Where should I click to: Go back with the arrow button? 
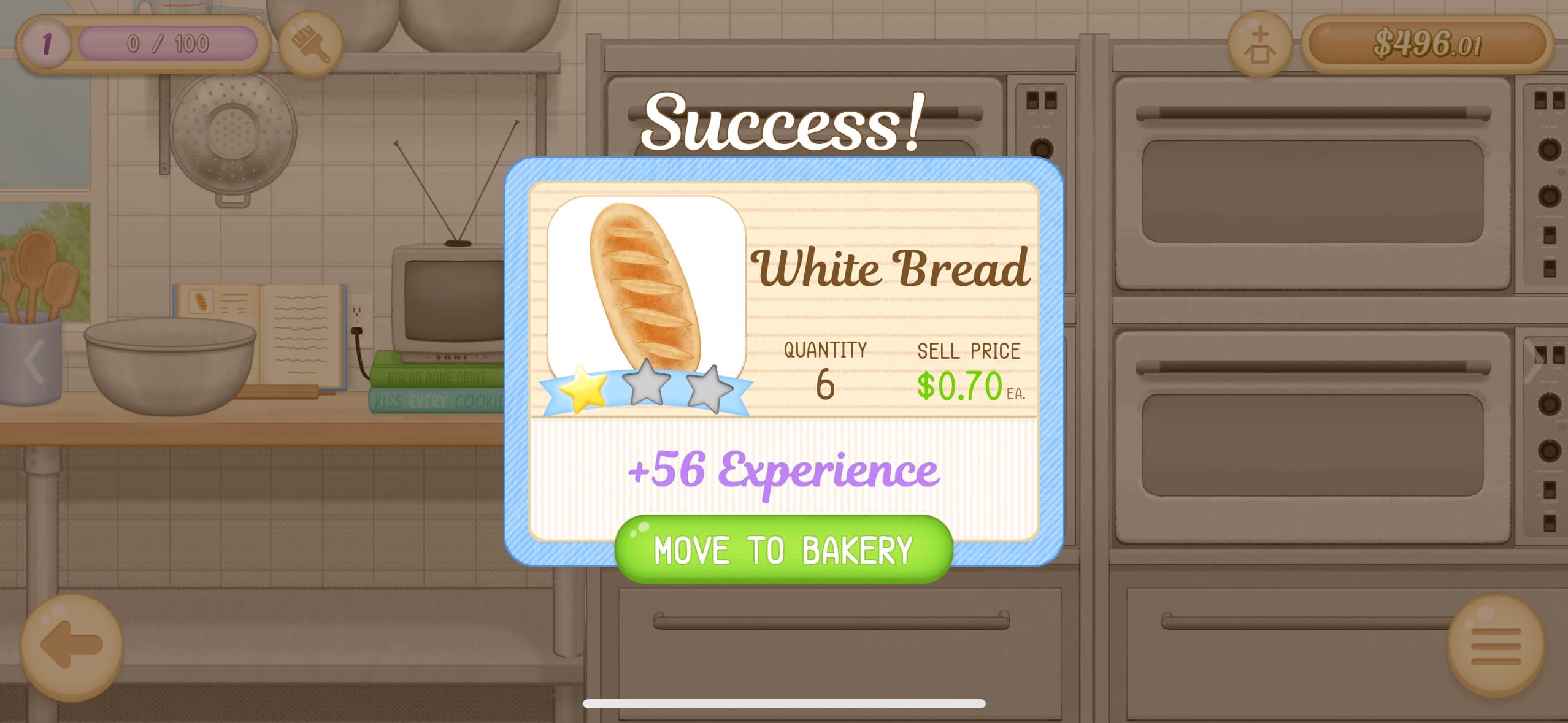(72, 646)
